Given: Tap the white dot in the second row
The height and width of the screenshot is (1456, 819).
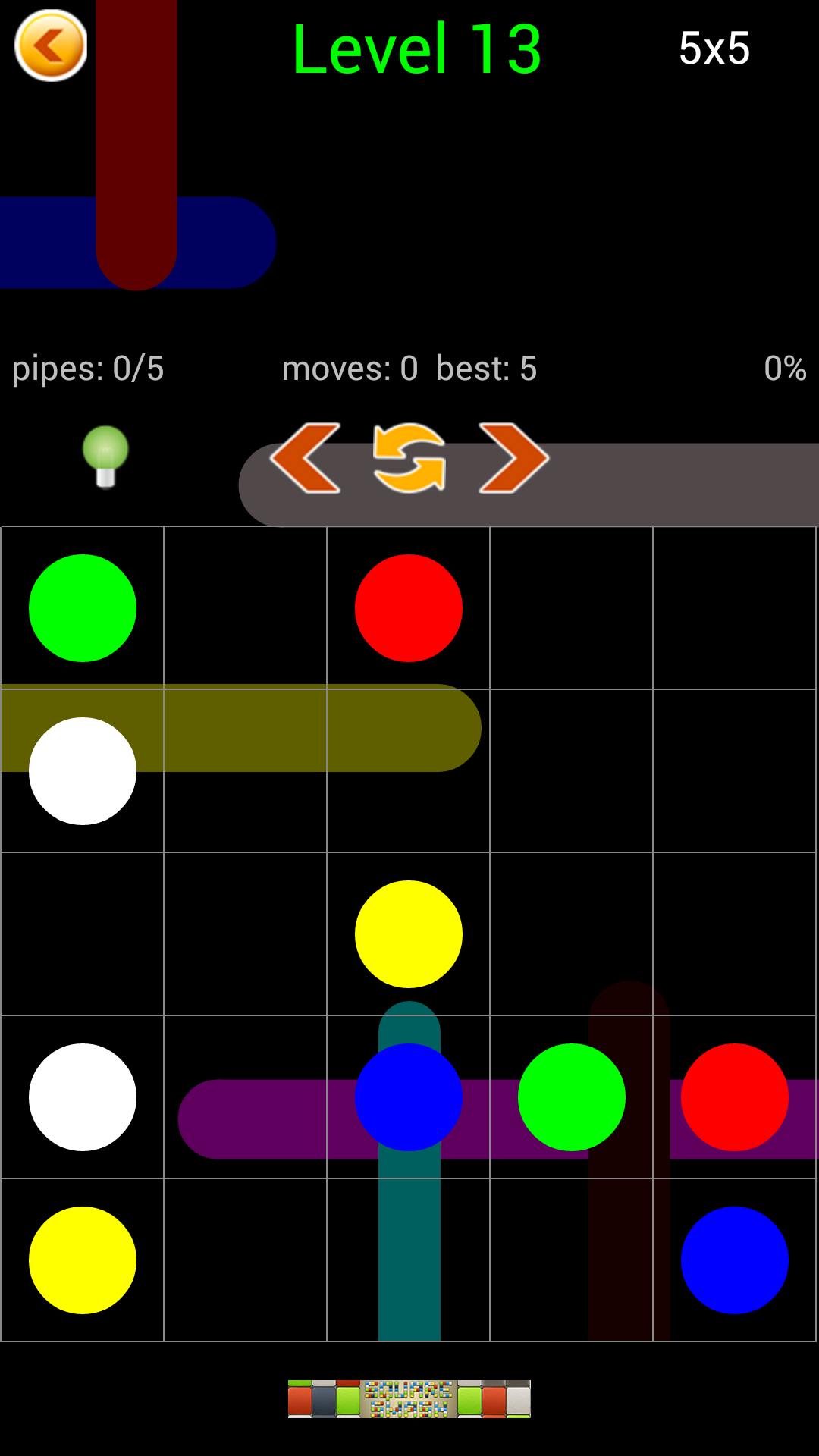Looking at the screenshot, I should tap(83, 771).
